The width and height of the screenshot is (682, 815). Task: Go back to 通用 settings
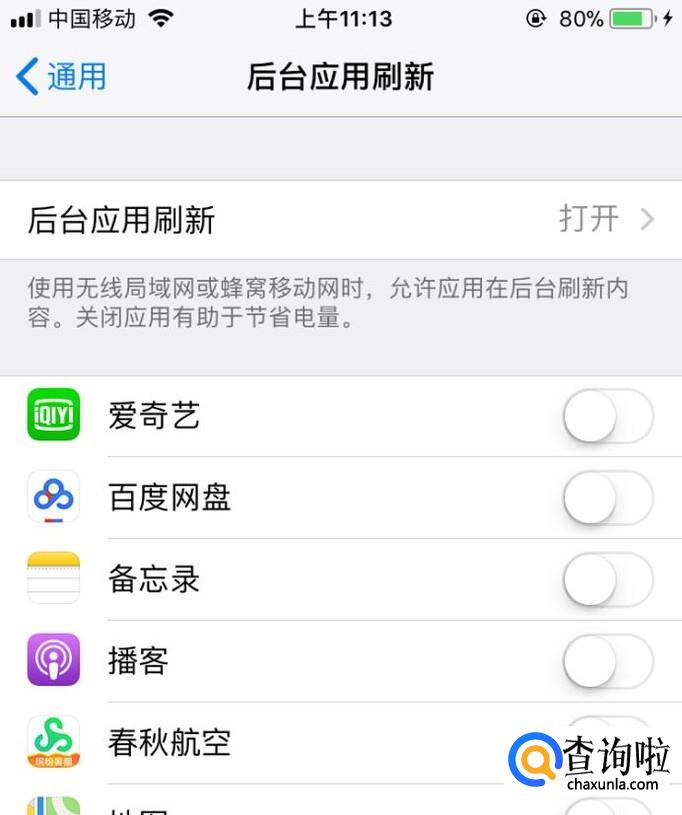pyautogui.click(x=61, y=77)
